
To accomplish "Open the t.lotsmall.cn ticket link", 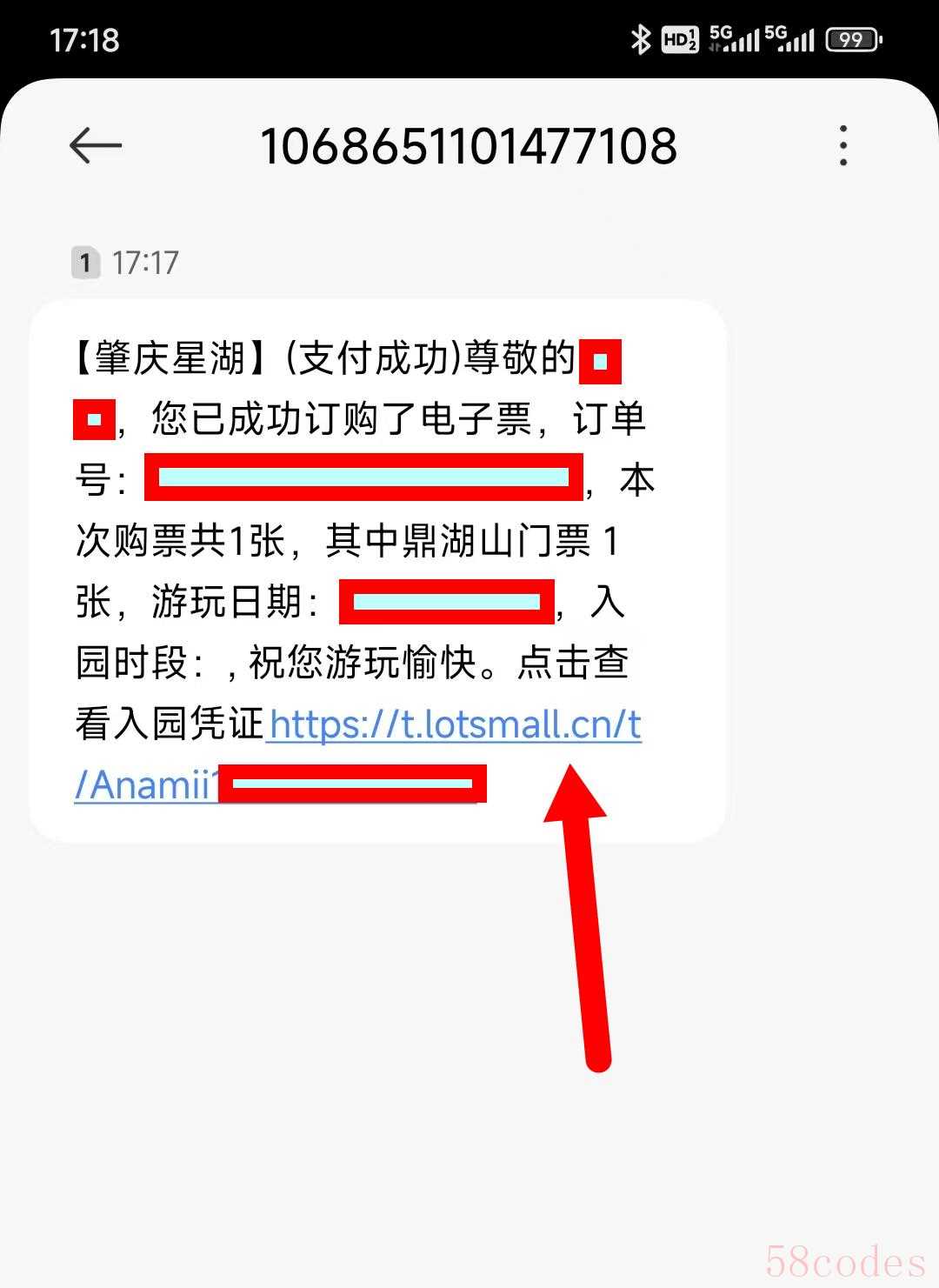I will pyautogui.click(x=454, y=724).
